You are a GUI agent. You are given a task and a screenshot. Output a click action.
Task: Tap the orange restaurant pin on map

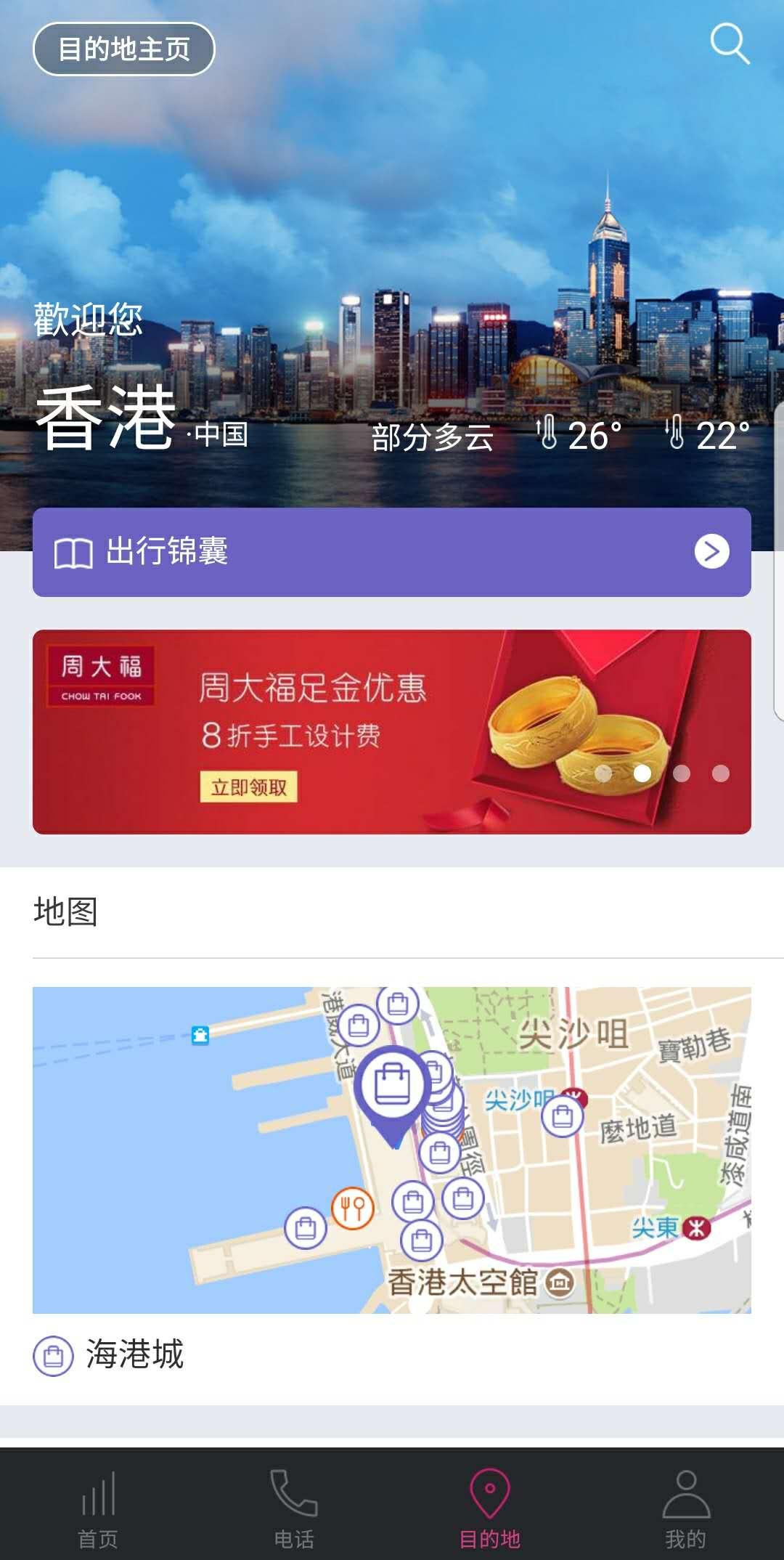(x=353, y=1208)
